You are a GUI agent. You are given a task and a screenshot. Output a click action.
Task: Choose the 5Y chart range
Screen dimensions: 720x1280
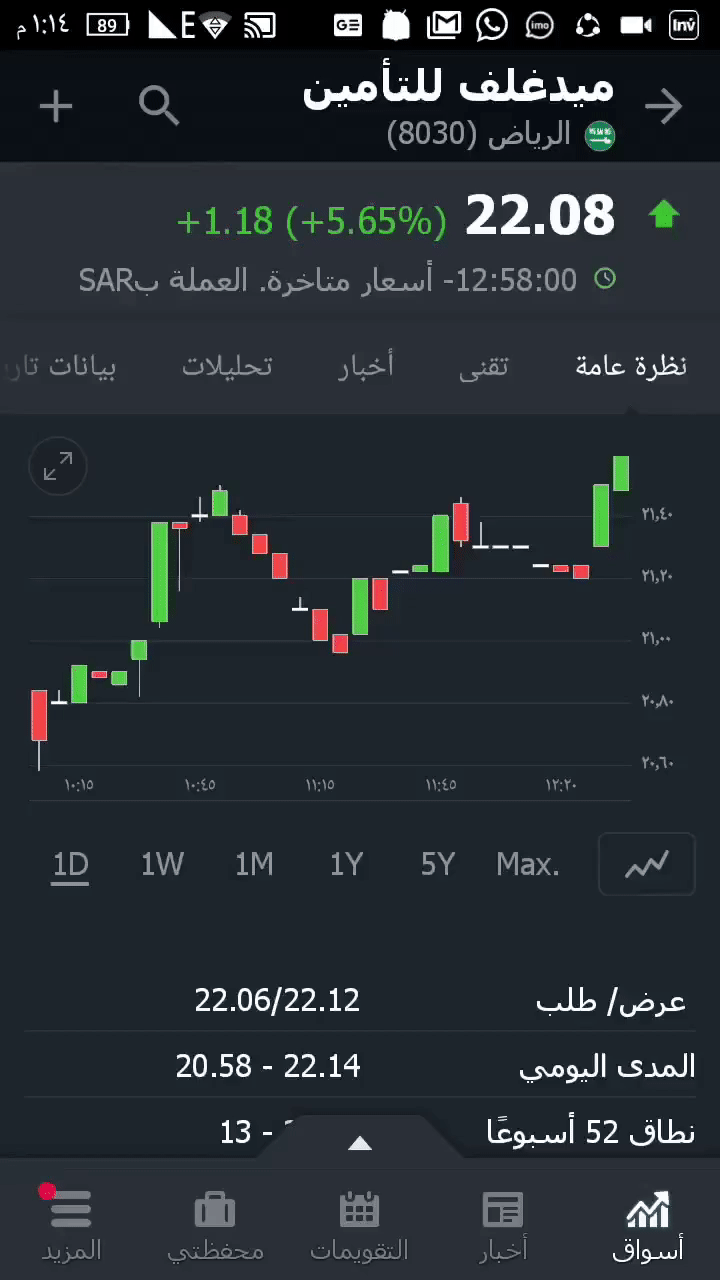coord(438,864)
